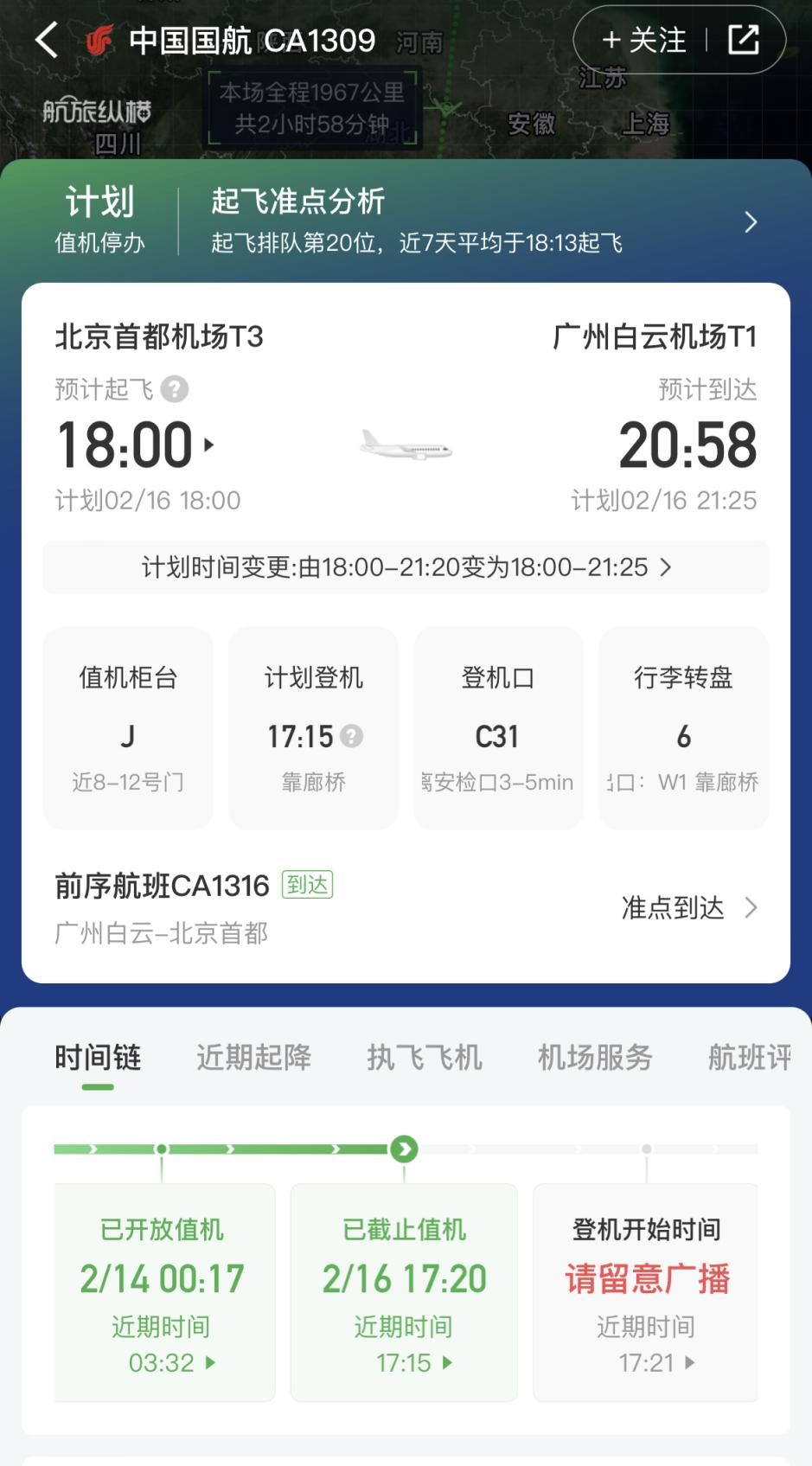Open the 值机柜台 J card
The width and height of the screenshot is (812, 1466).
coord(128,728)
